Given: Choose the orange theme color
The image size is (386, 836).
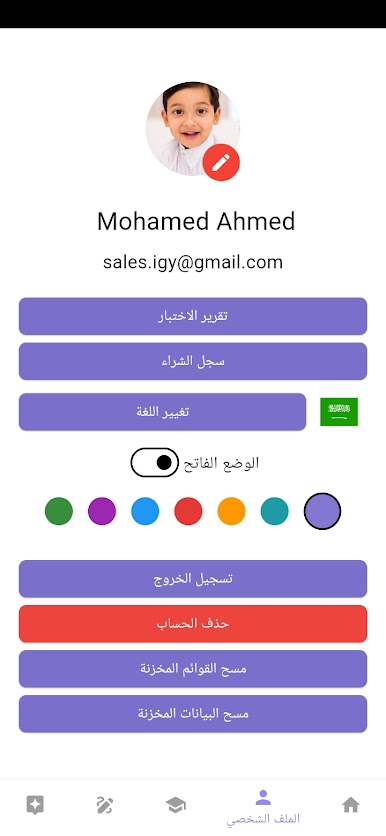Looking at the screenshot, I should 231,511.
